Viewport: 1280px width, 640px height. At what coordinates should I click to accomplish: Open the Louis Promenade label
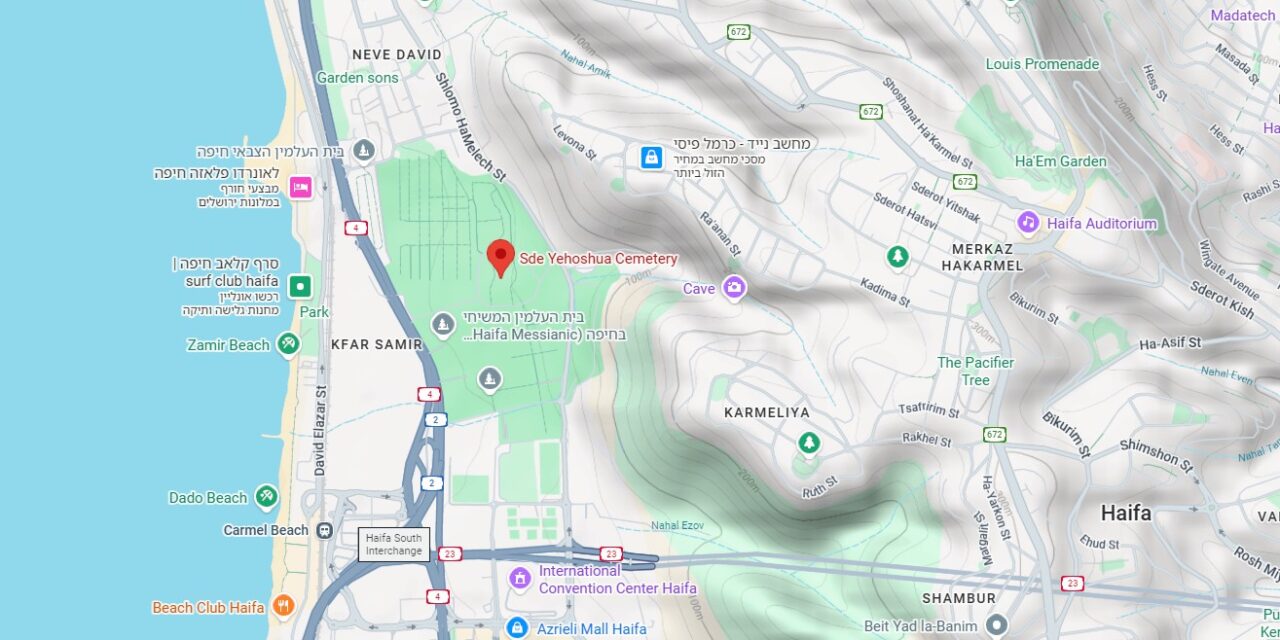pos(1042,64)
